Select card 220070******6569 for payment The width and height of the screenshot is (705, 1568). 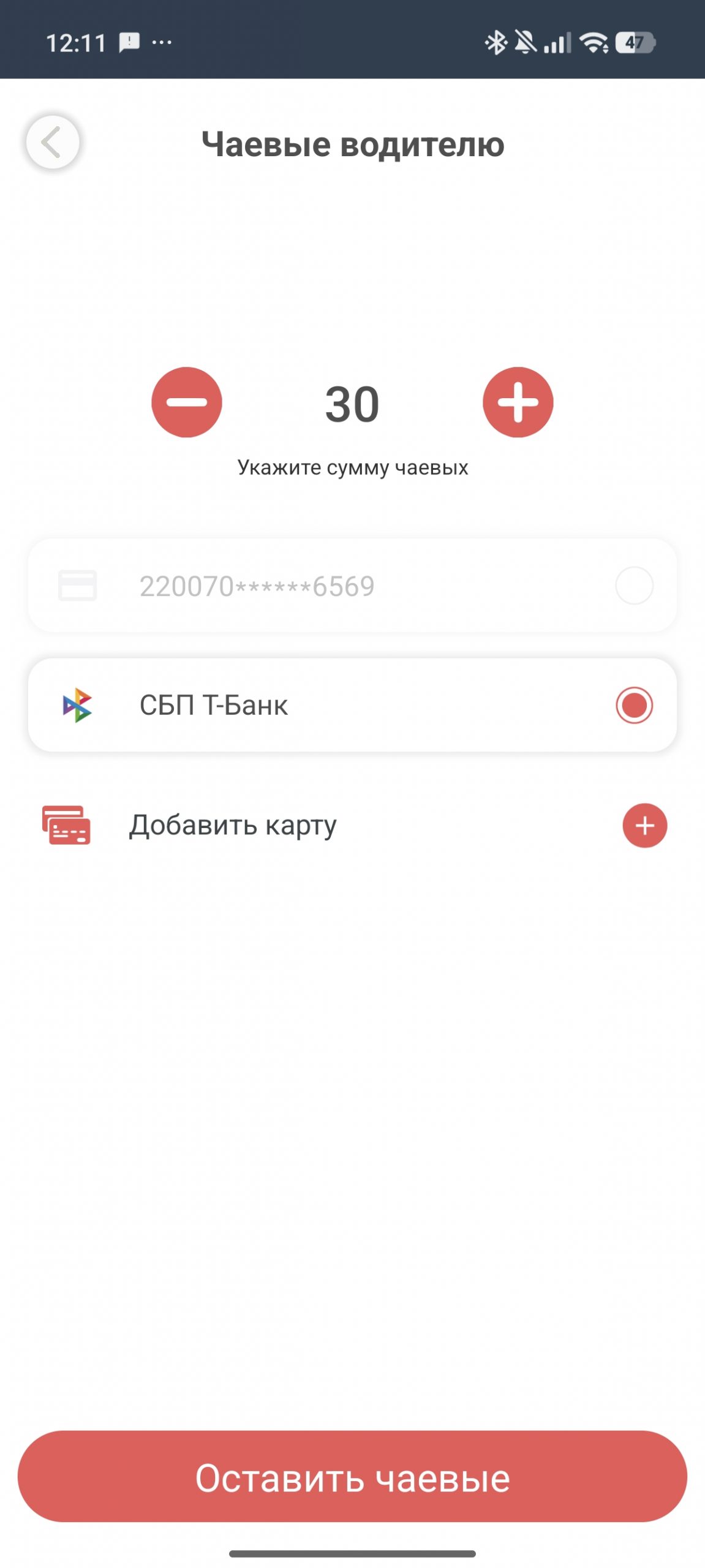pyautogui.click(x=352, y=586)
